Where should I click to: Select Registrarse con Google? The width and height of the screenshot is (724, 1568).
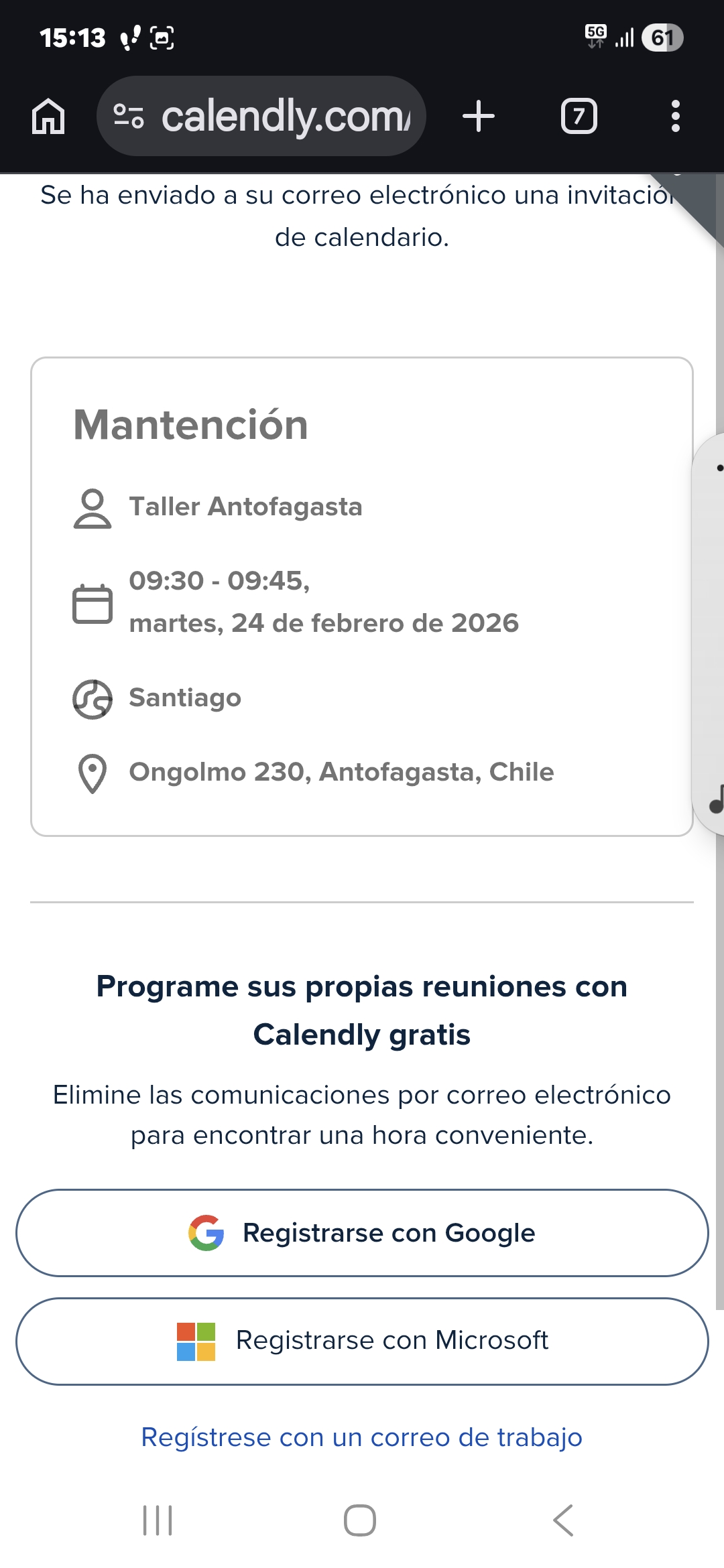point(362,1233)
